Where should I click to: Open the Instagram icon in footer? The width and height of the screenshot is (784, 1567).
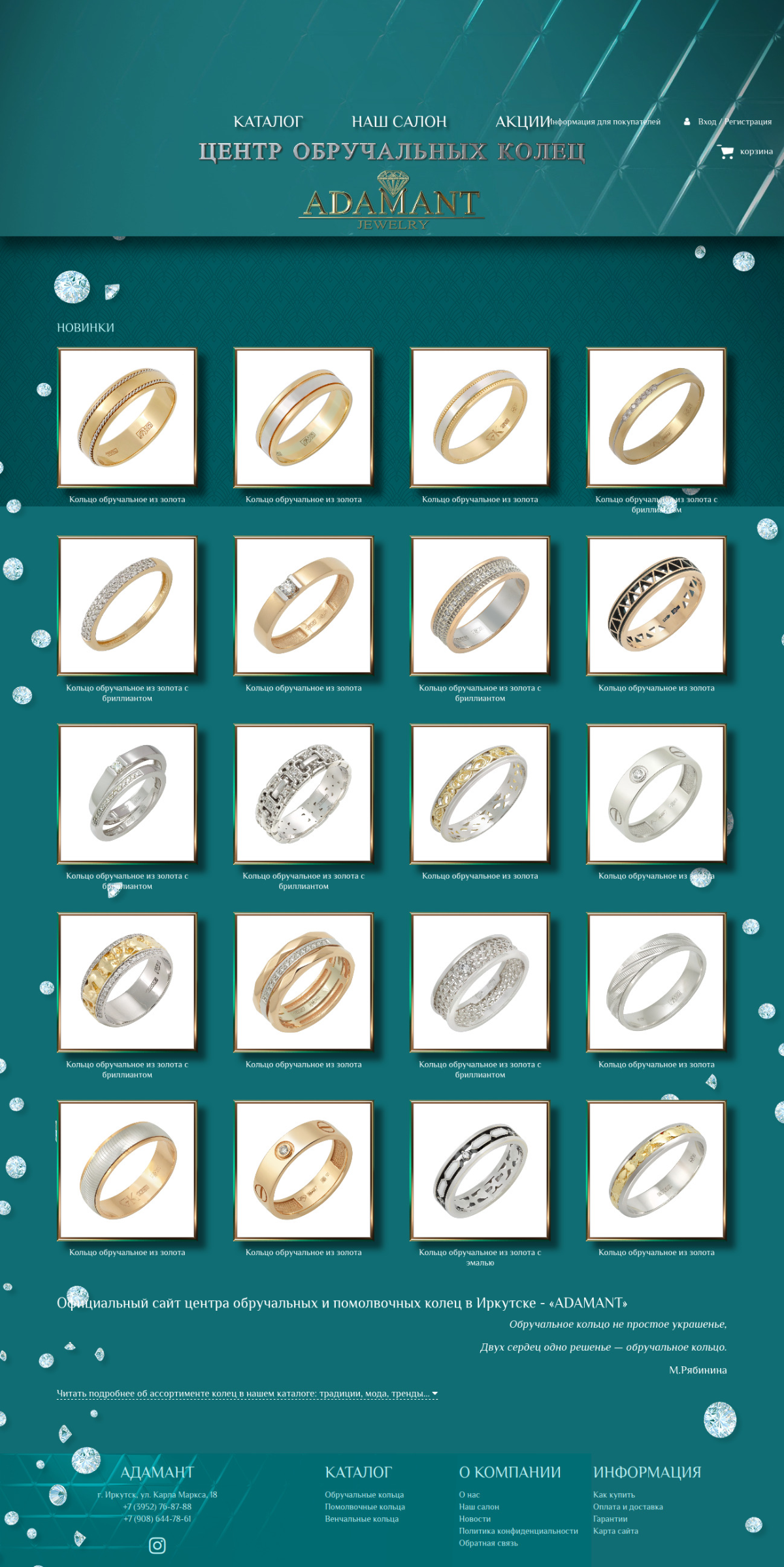[x=157, y=1545]
